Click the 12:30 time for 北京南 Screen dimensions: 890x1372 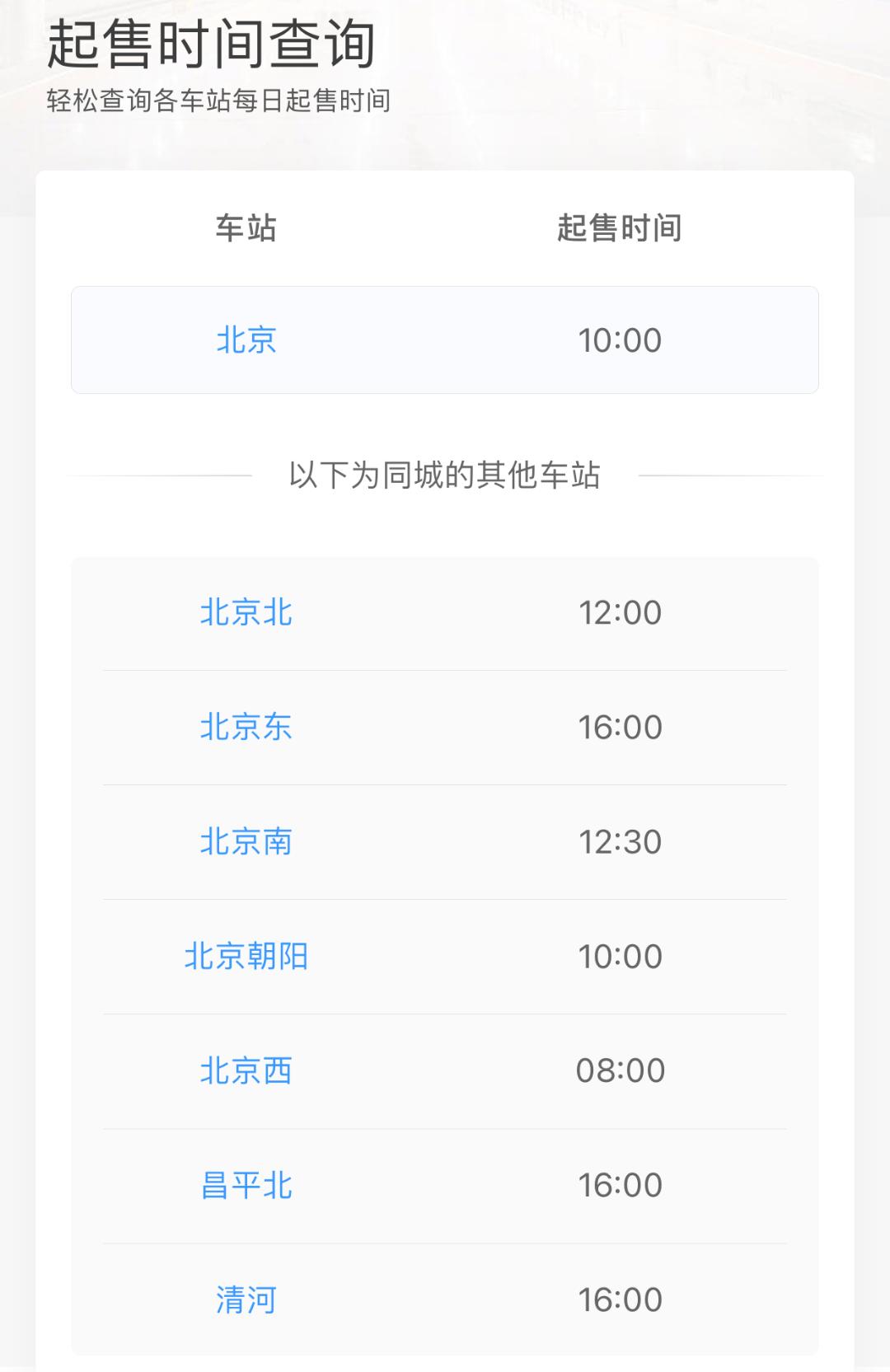pos(620,841)
